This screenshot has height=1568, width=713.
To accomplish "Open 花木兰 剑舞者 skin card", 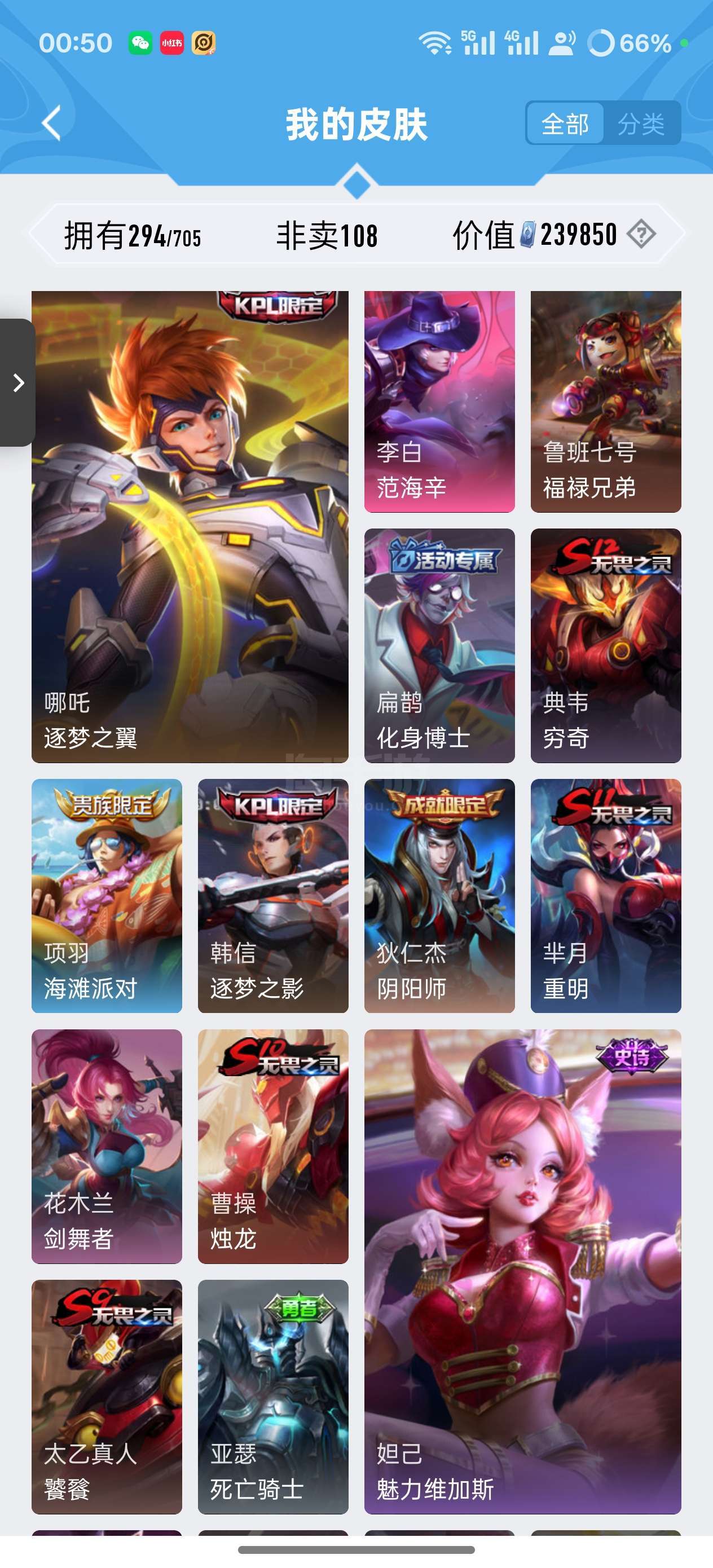I will tap(107, 1146).
